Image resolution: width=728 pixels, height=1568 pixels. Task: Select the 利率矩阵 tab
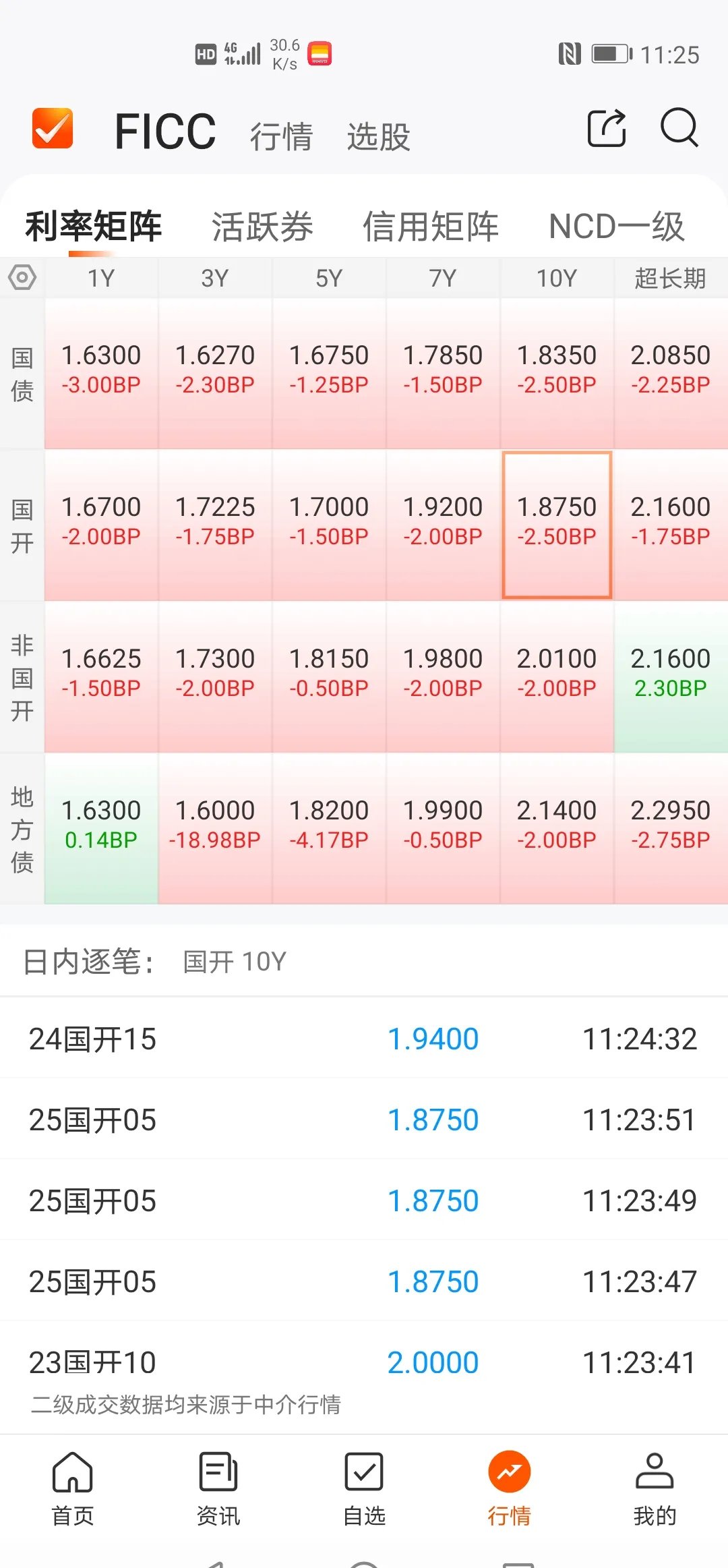pyautogui.click(x=94, y=227)
